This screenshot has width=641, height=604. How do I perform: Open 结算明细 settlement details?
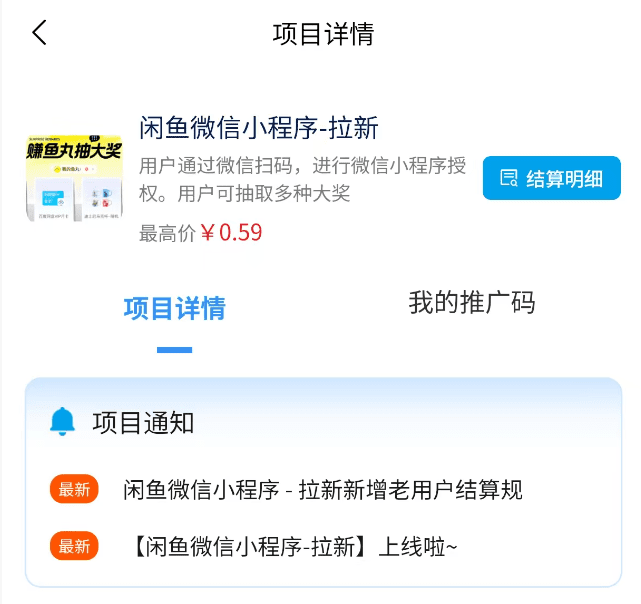click(x=551, y=179)
